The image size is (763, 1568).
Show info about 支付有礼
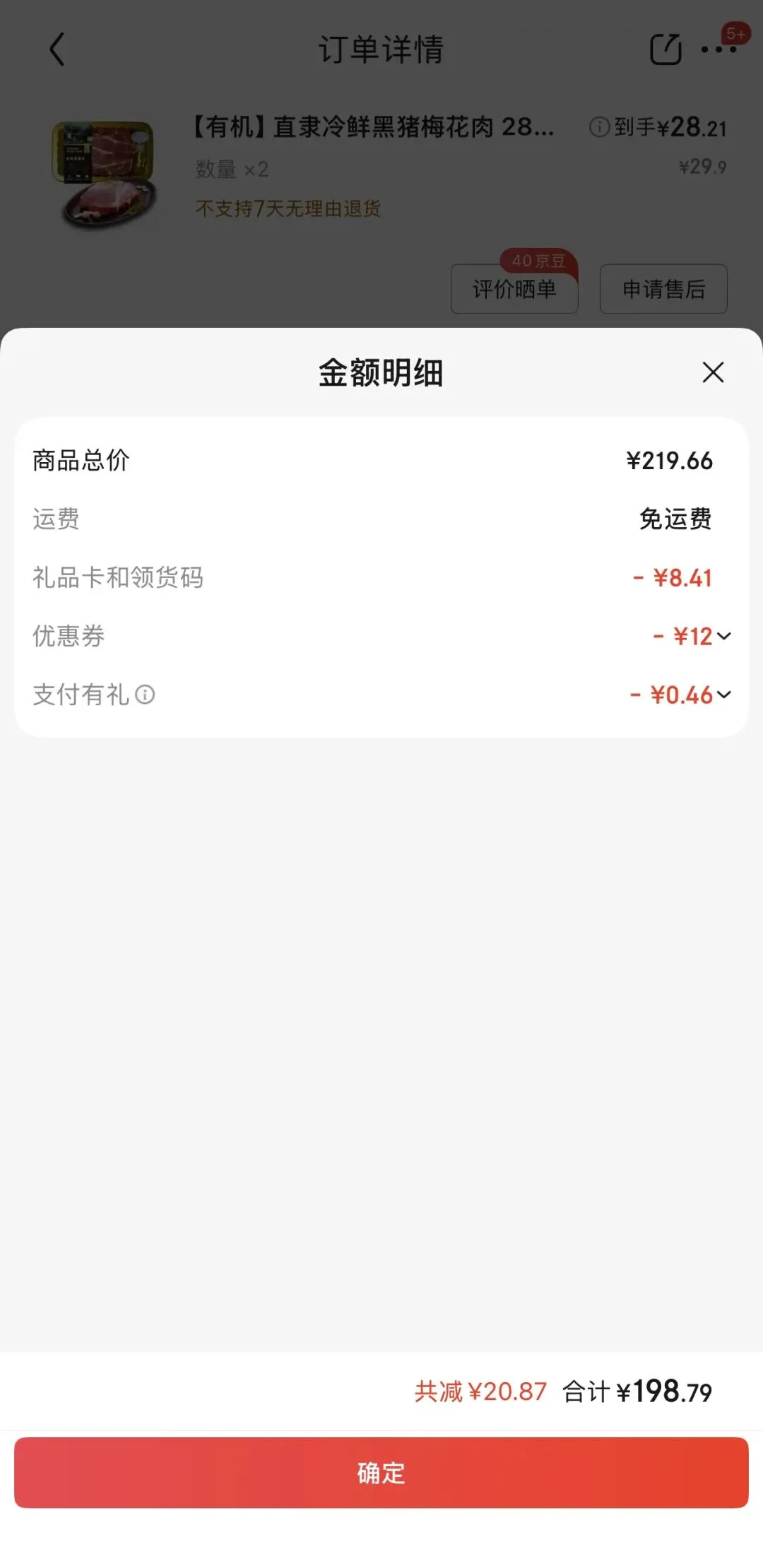[145, 695]
